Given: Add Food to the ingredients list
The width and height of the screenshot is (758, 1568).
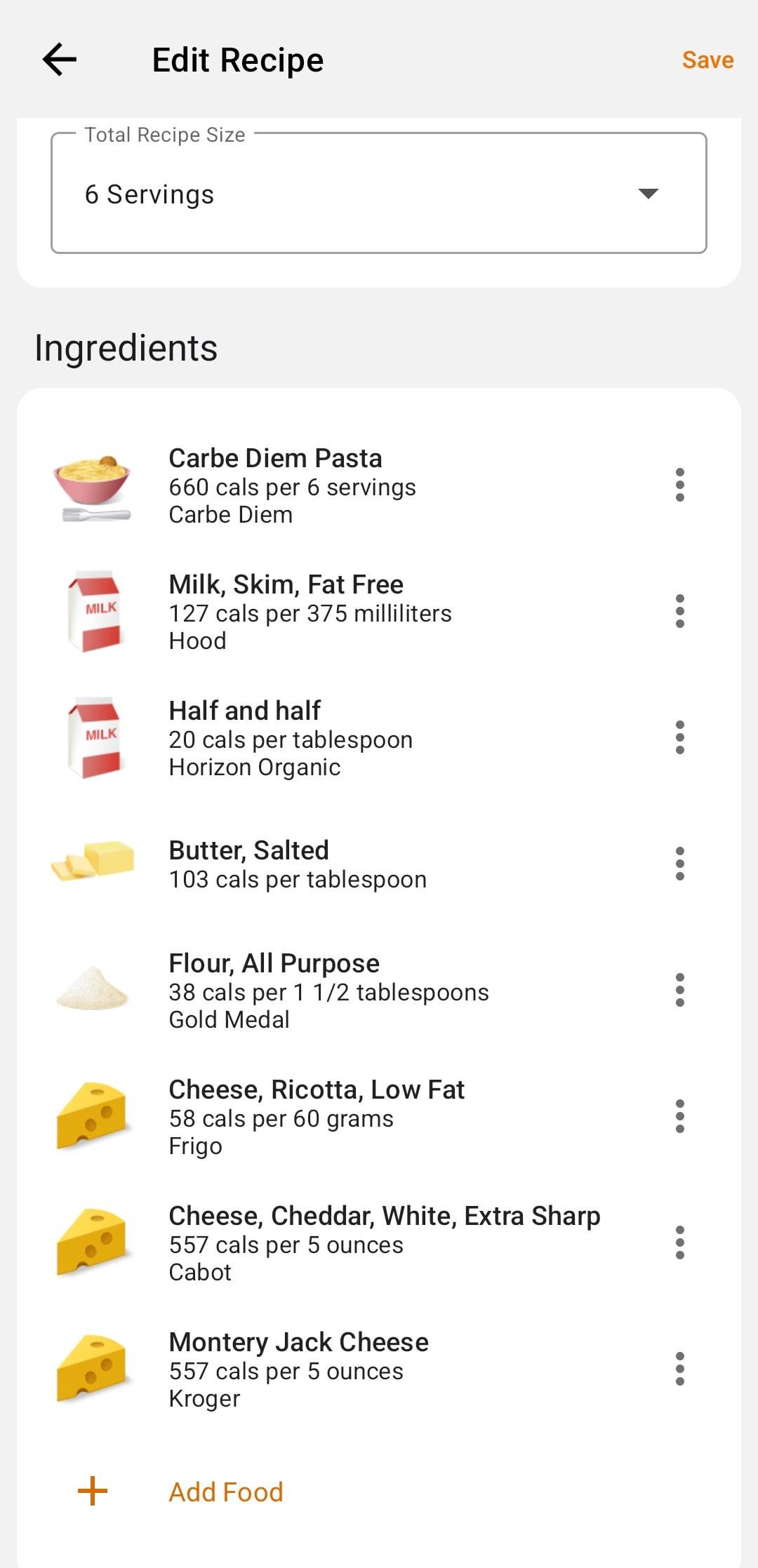Looking at the screenshot, I should [x=225, y=1492].
